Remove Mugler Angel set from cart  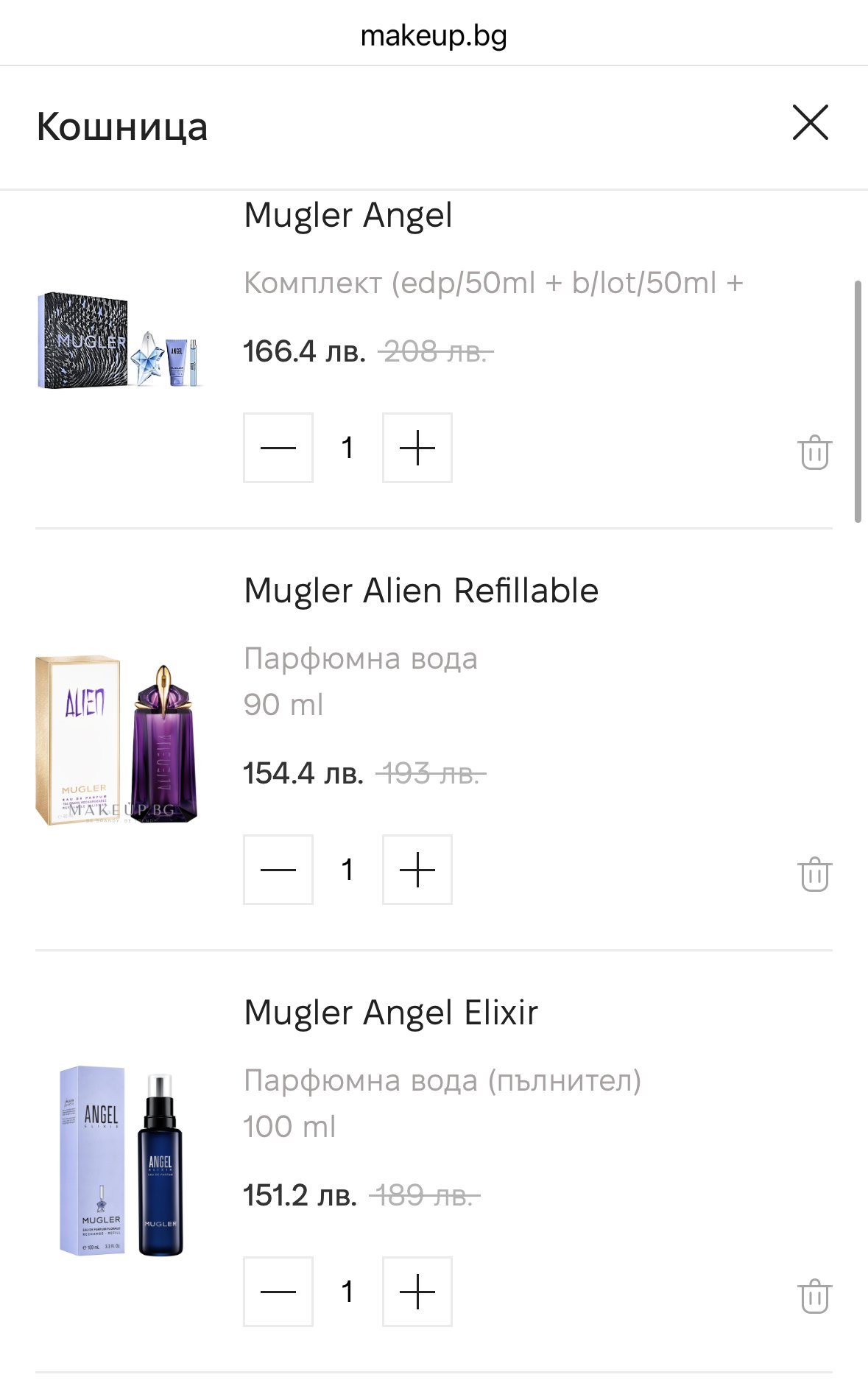[x=814, y=452]
